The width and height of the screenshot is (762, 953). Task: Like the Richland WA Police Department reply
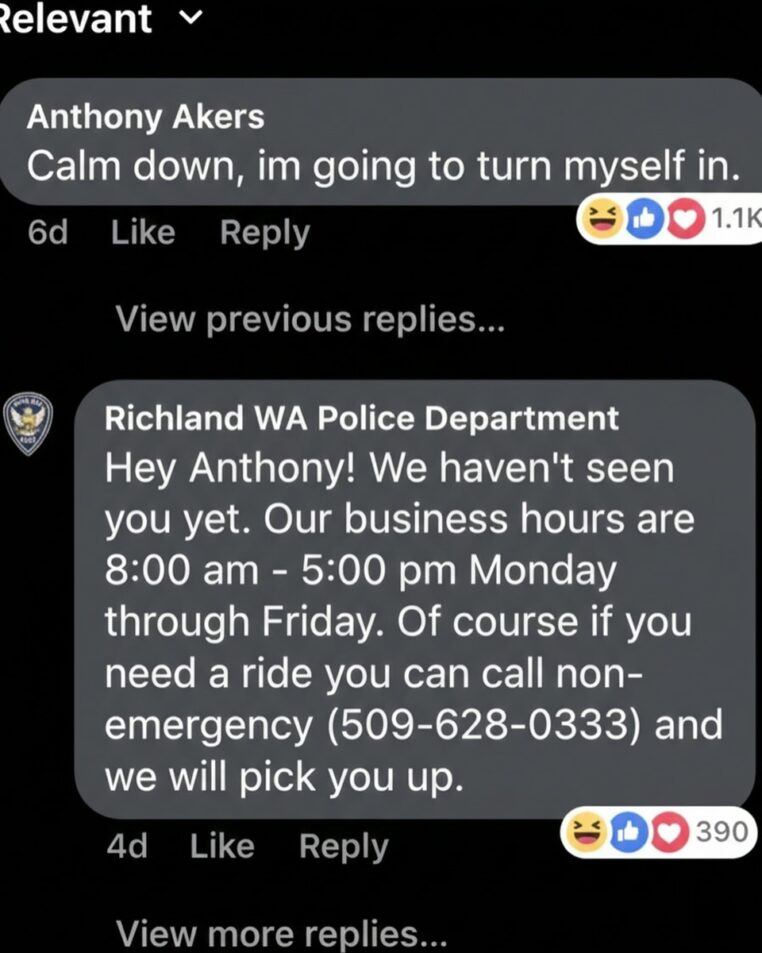point(222,846)
